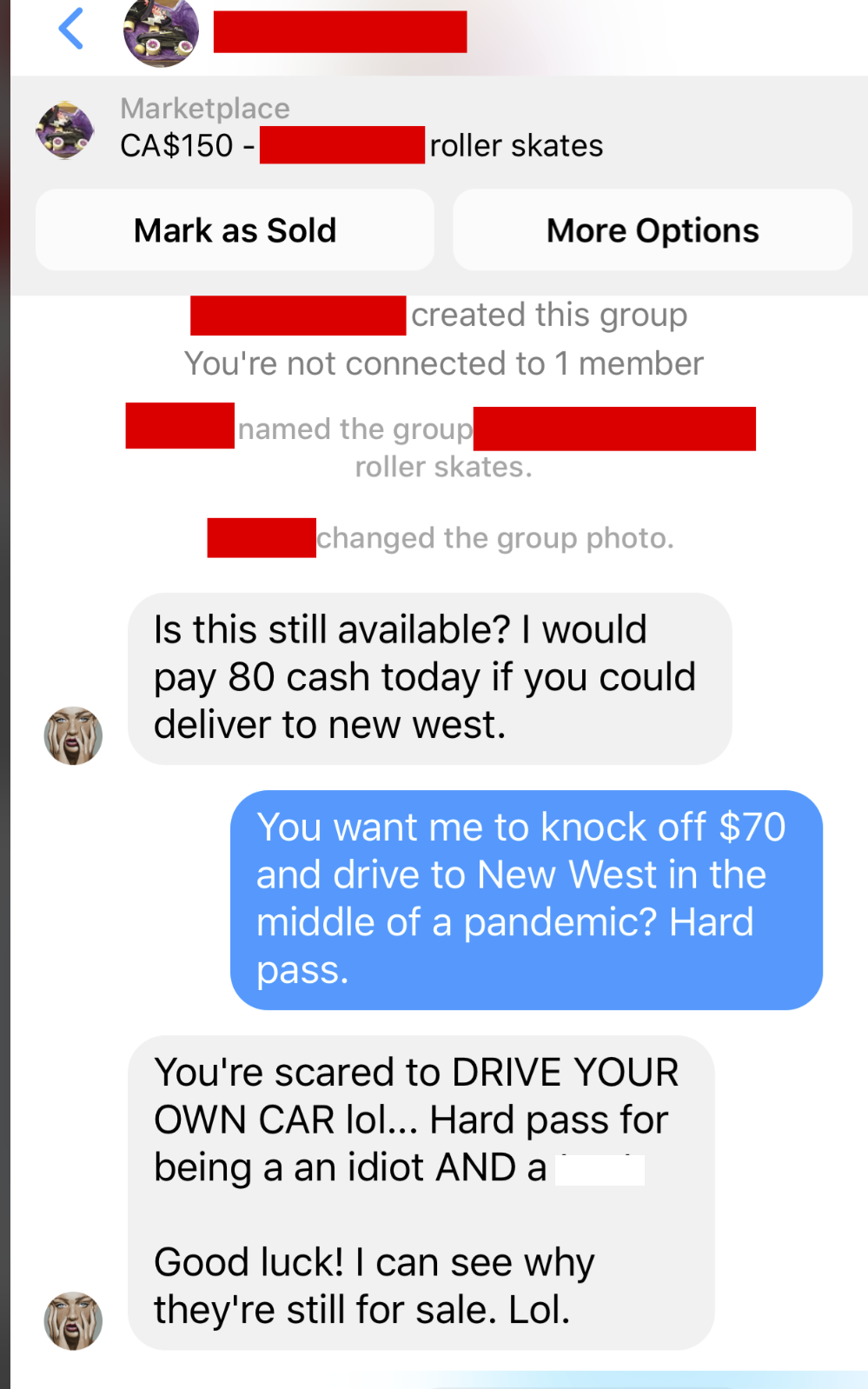Mark the roller skates as sold
The image size is (868, 1389).
pyautogui.click(x=235, y=230)
